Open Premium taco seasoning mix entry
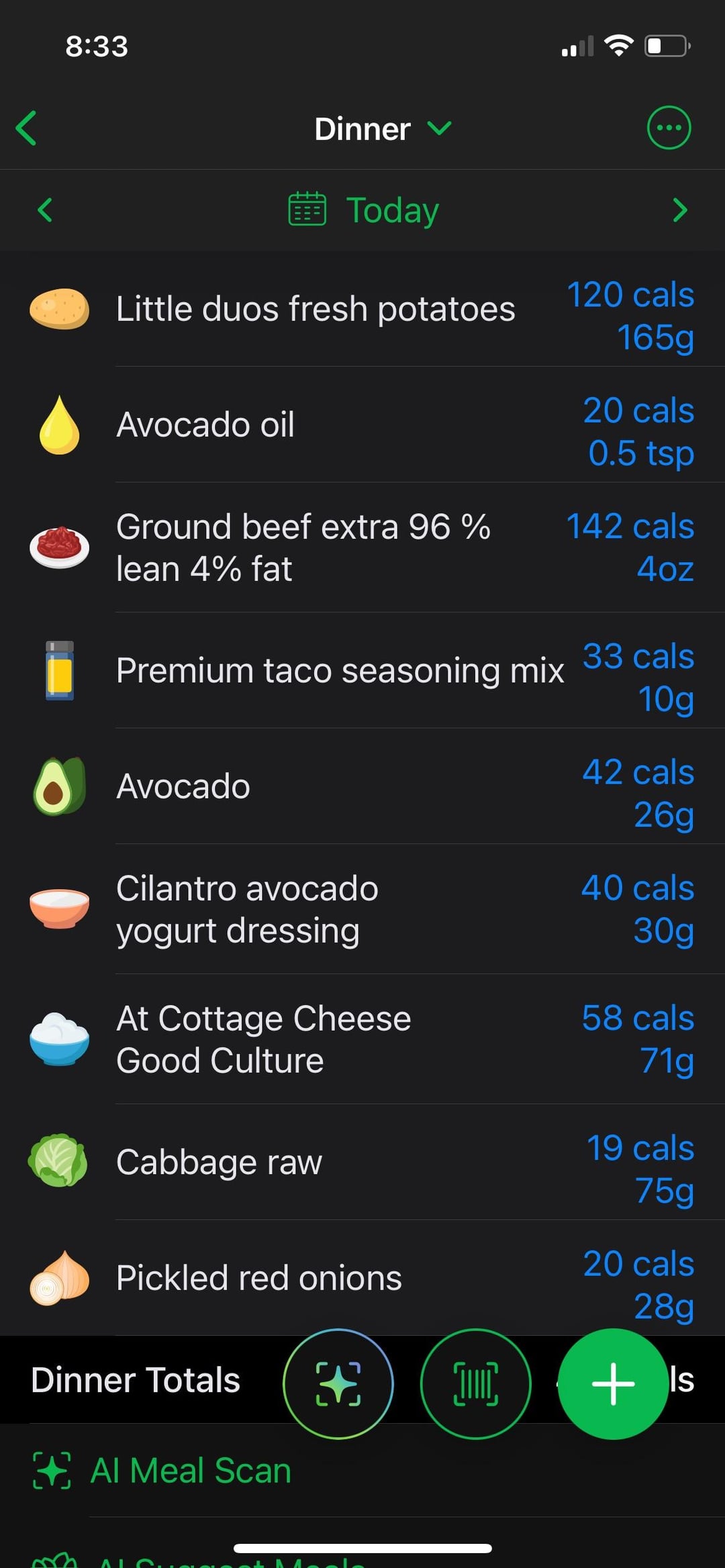The width and height of the screenshot is (725, 1568). point(362,671)
